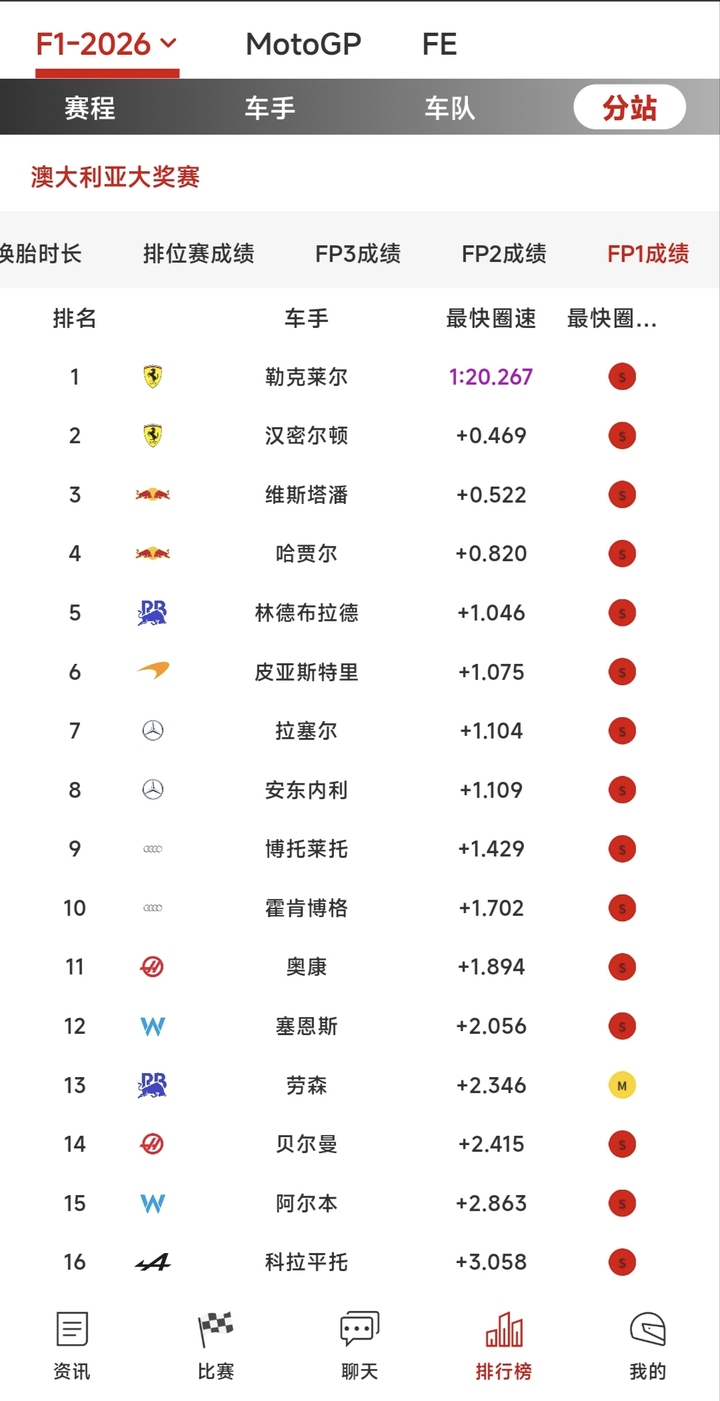The height and width of the screenshot is (1401, 720).
Task: Open the 赛程 schedule tab
Action: pos(90,108)
